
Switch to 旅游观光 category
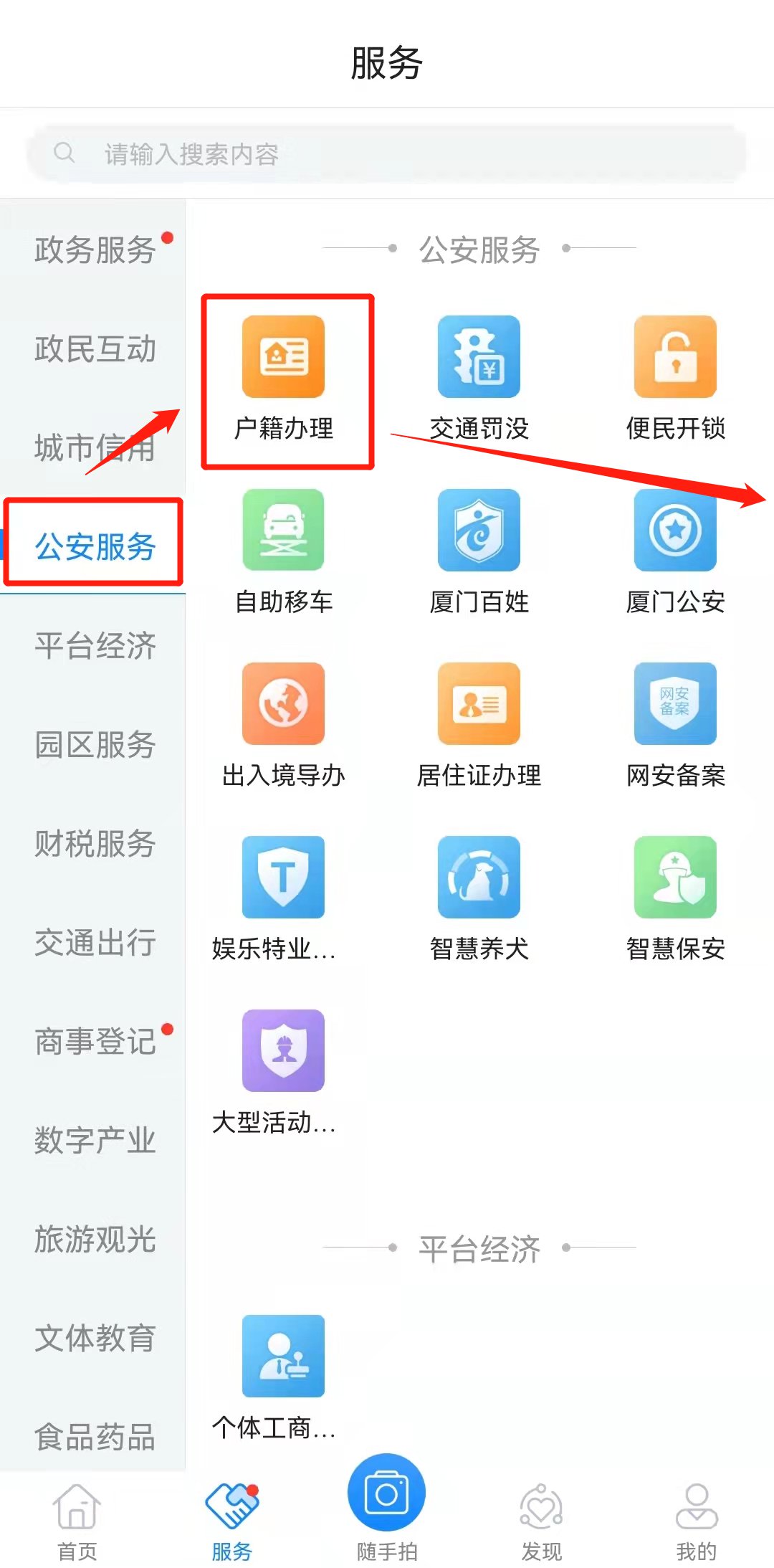pyautogui.click(x=95, y=1240)
